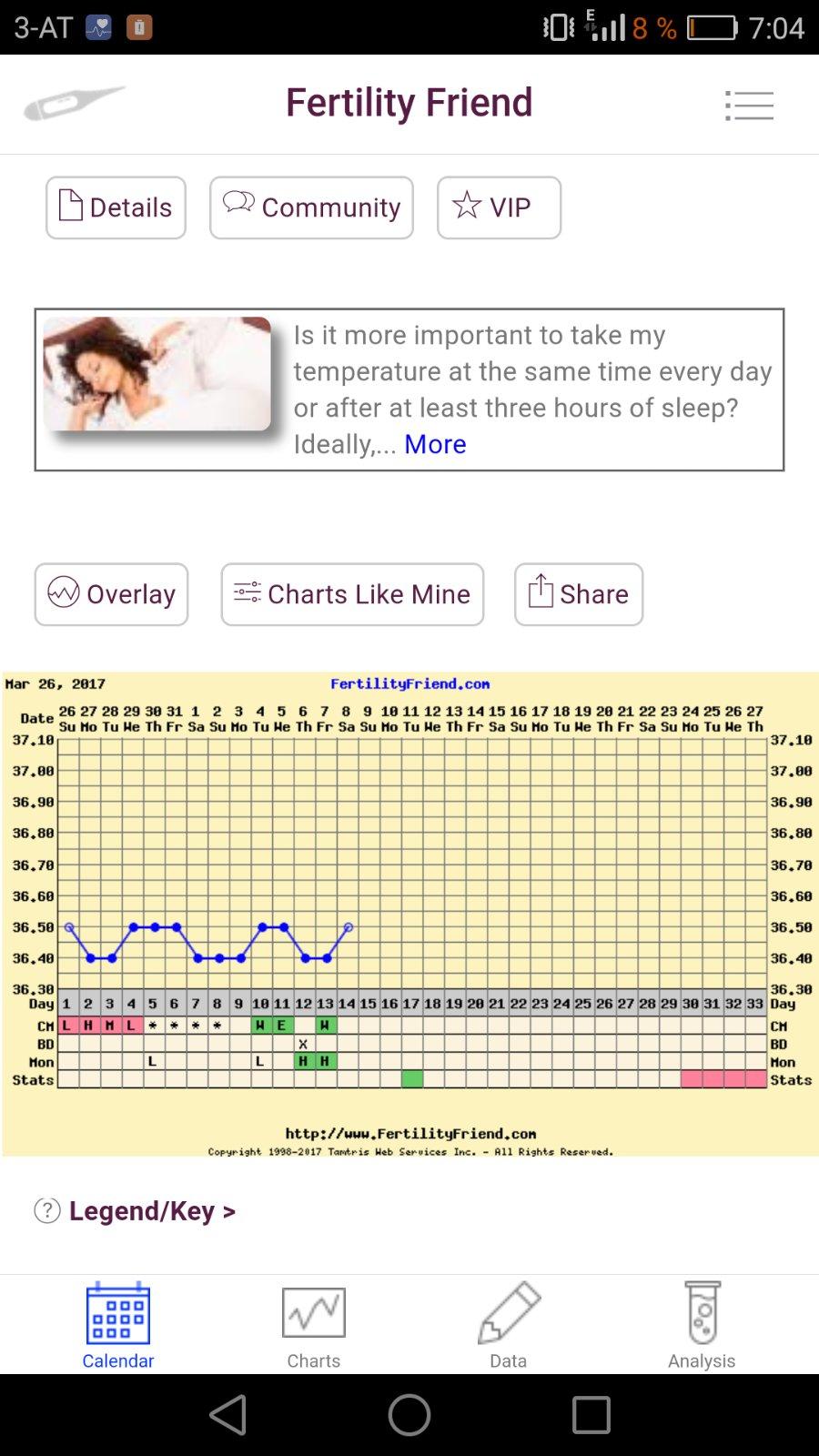Viewport: 819px width, 1456px height.
Task: Open the Overlay option
Action: [x=111, y=594]
